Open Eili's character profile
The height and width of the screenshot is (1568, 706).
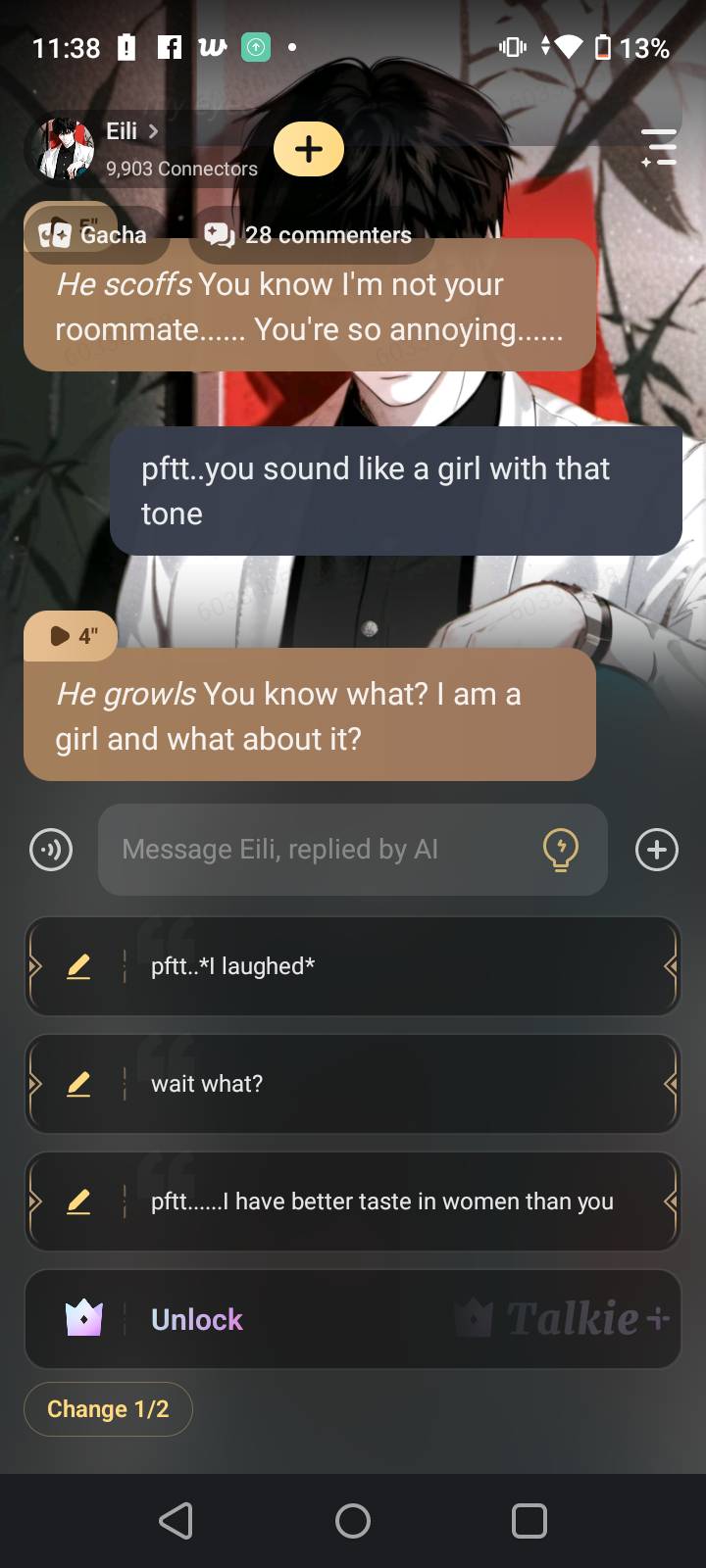pyautogui.click(x=127, y=148)
